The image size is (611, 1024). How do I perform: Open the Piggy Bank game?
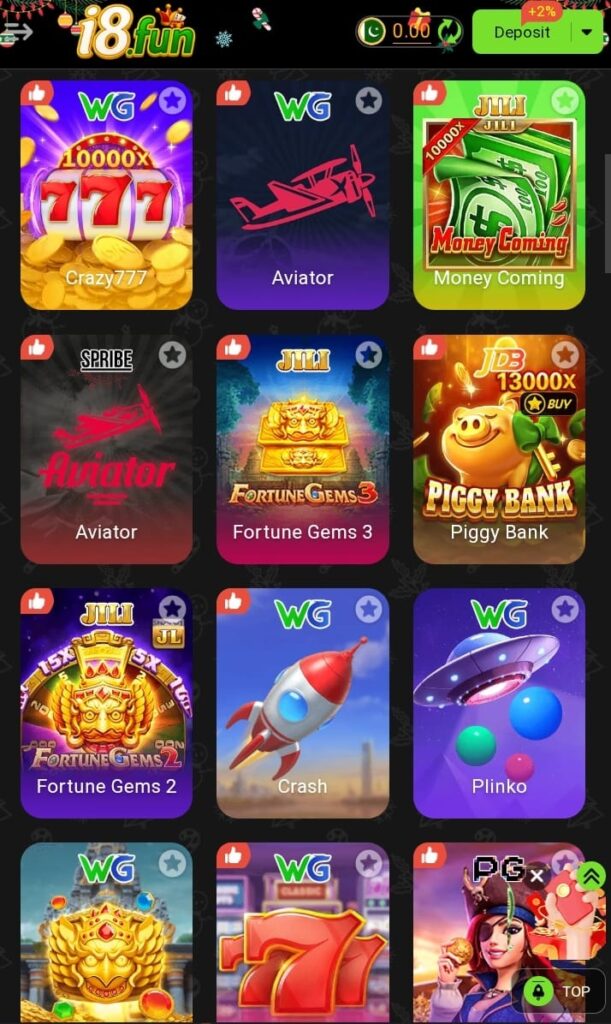(x=498, y=450)
